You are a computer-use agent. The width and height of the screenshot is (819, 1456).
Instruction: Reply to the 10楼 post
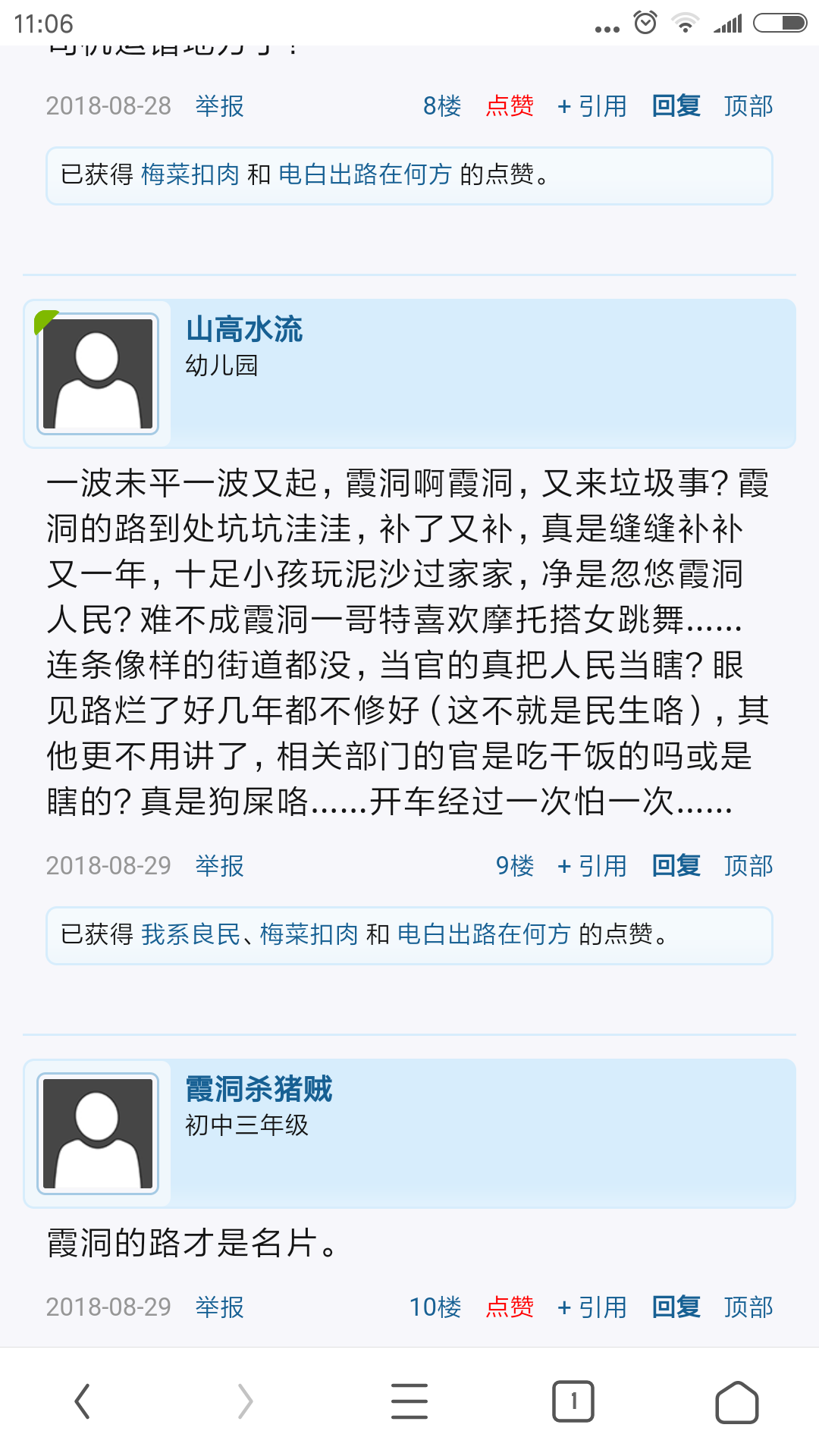(676, 1307)
